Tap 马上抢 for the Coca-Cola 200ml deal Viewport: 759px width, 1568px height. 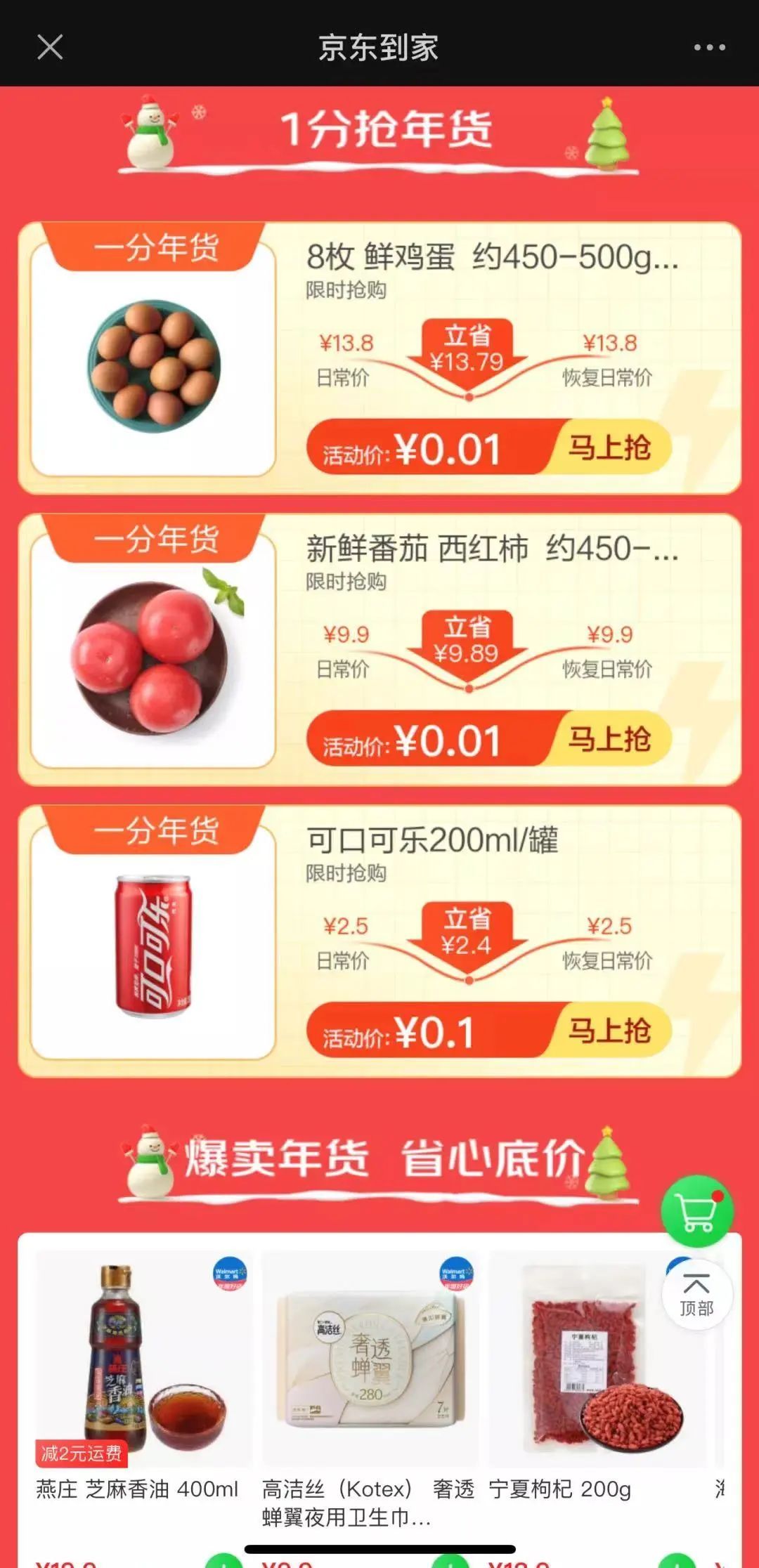(609, 1031)
